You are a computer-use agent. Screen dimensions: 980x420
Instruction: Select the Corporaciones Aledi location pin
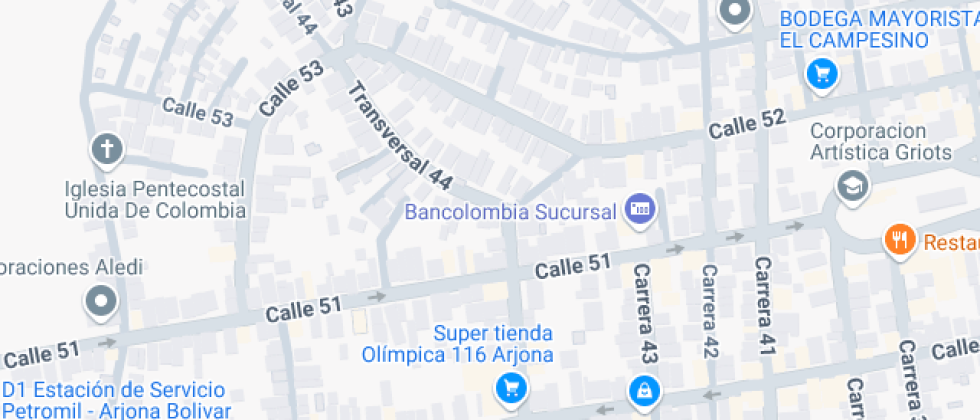coord(102,302)
